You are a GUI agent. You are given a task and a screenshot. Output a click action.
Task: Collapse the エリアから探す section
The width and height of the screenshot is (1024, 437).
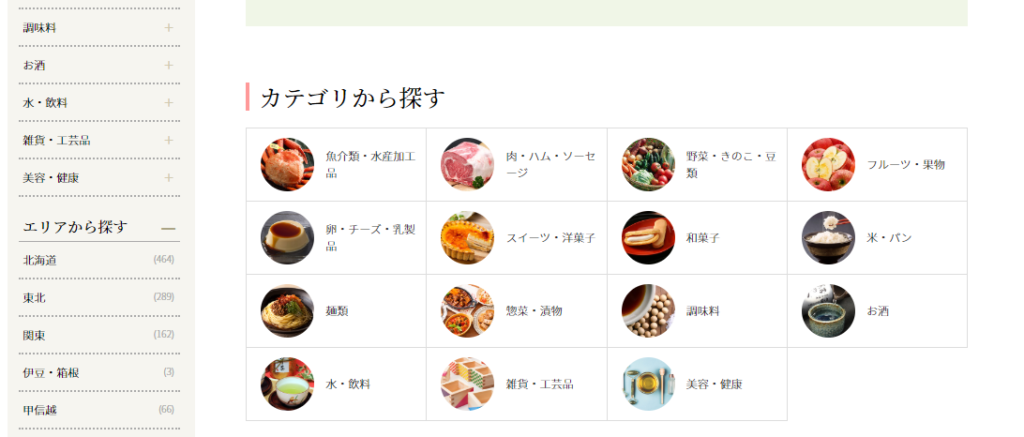(x=168, y=227)
